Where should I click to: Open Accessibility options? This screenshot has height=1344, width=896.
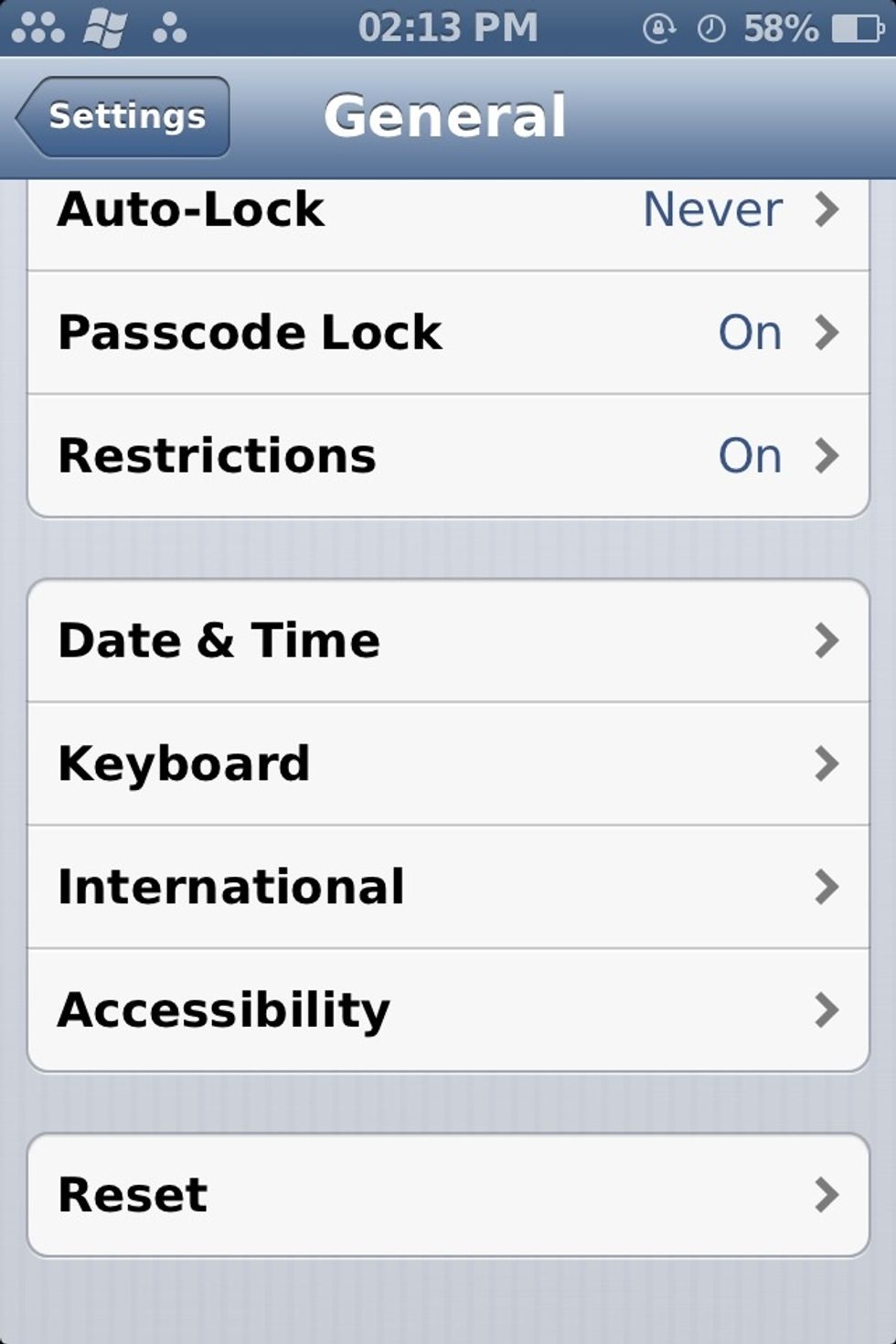448,1010
